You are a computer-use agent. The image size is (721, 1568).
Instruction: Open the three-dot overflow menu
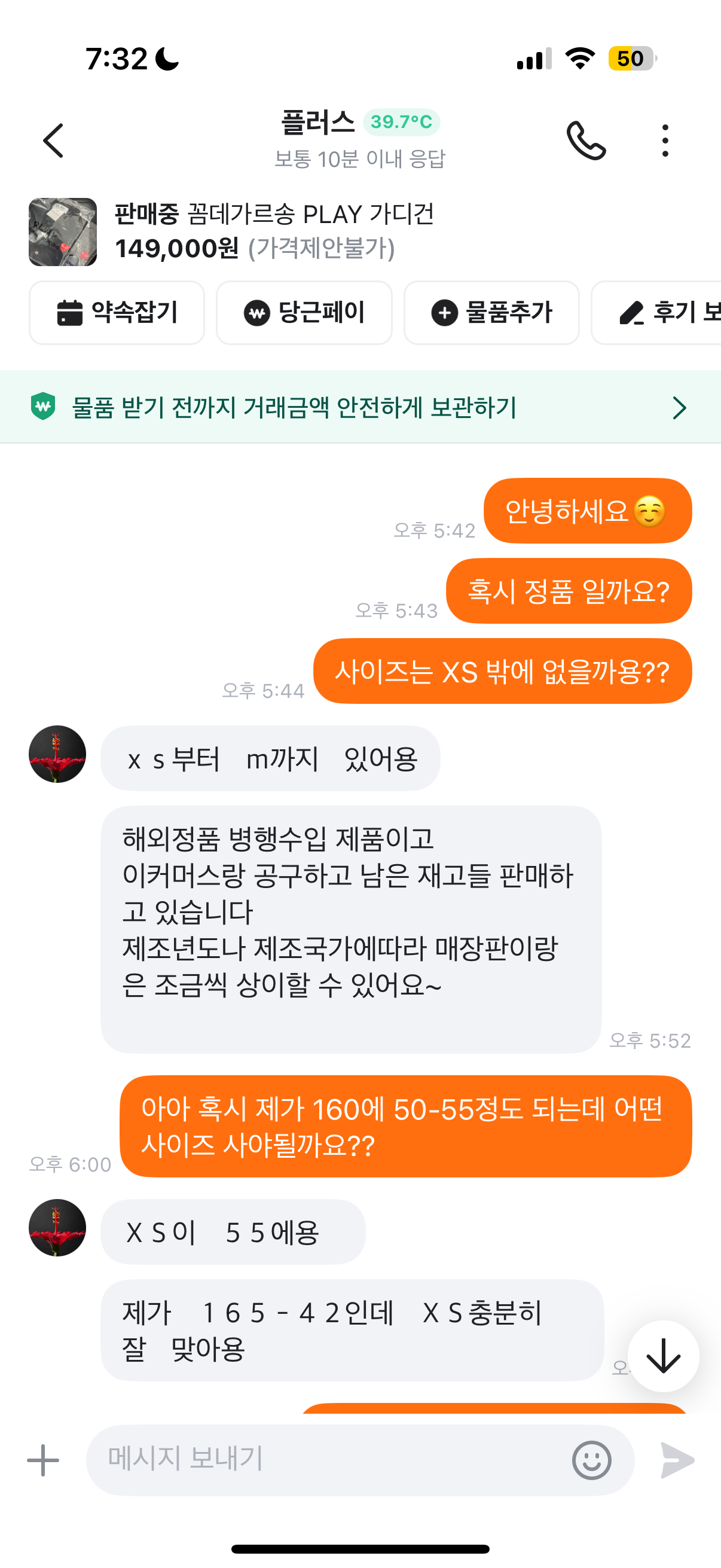665,141
